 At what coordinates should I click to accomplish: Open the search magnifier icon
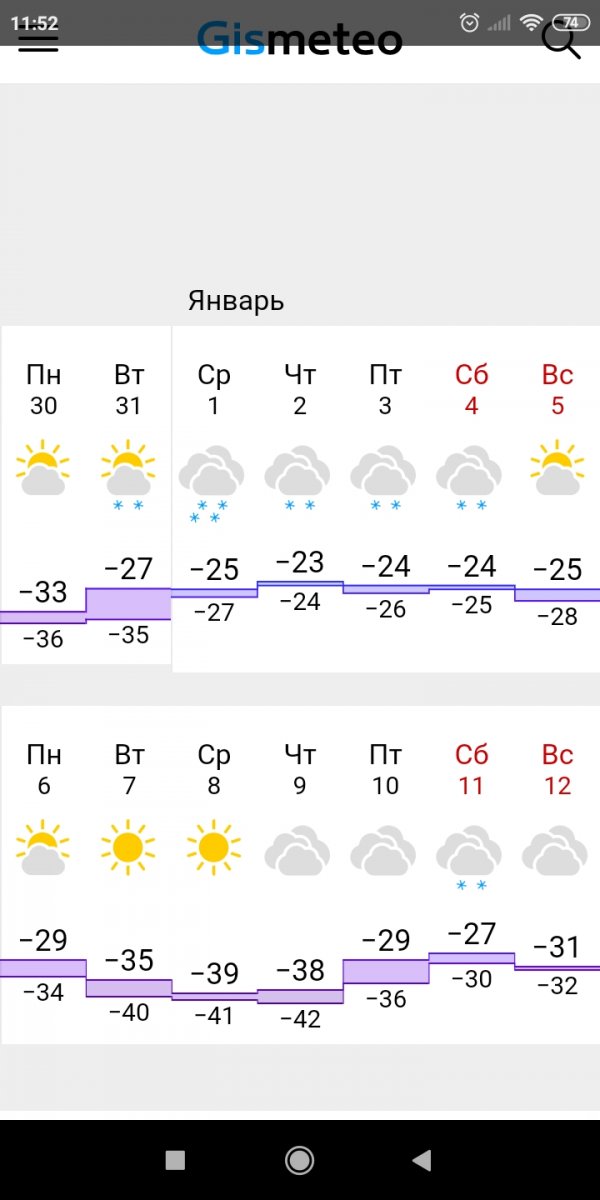(x=560, y=41)
